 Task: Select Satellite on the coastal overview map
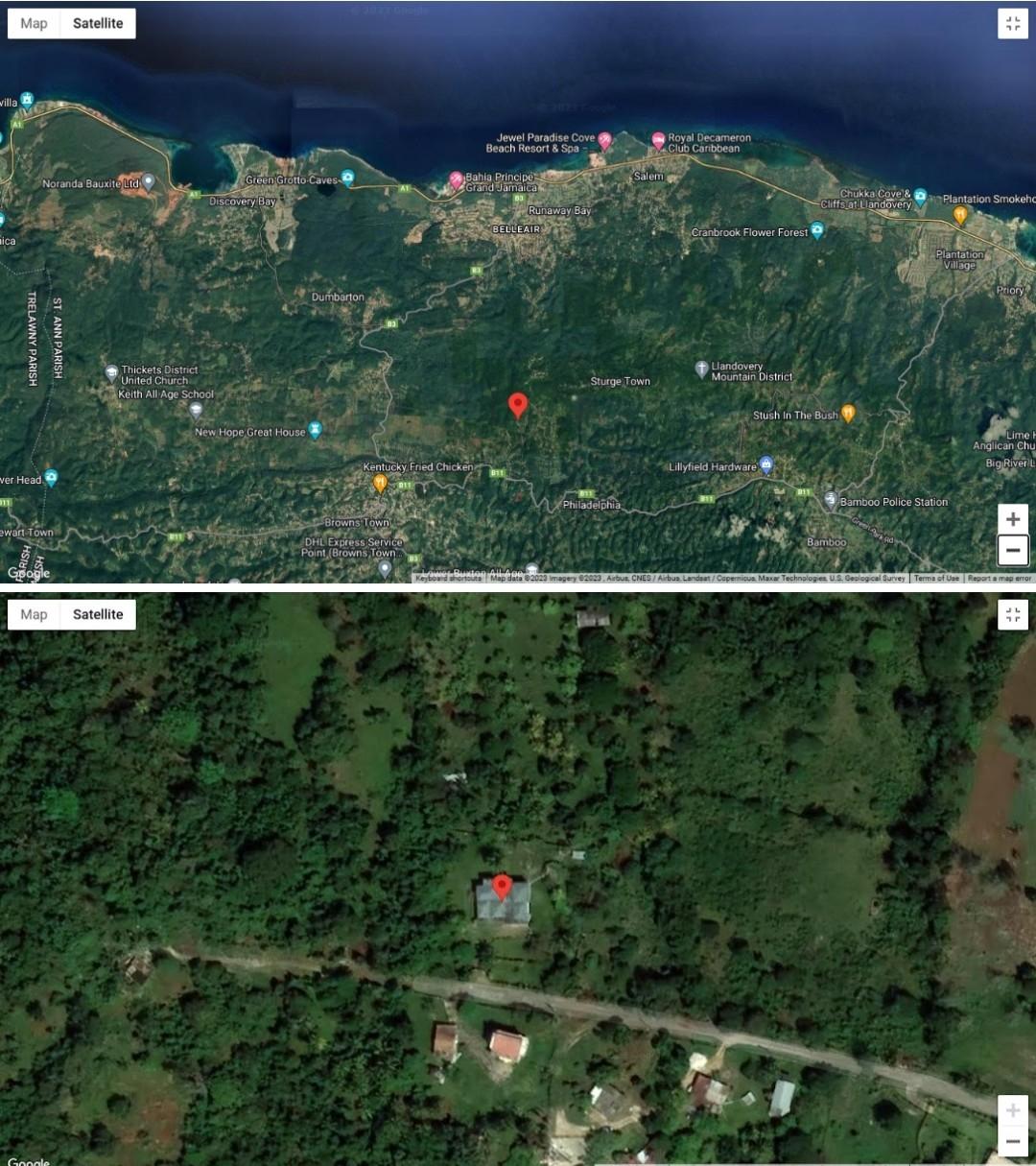tap(98, 24)
